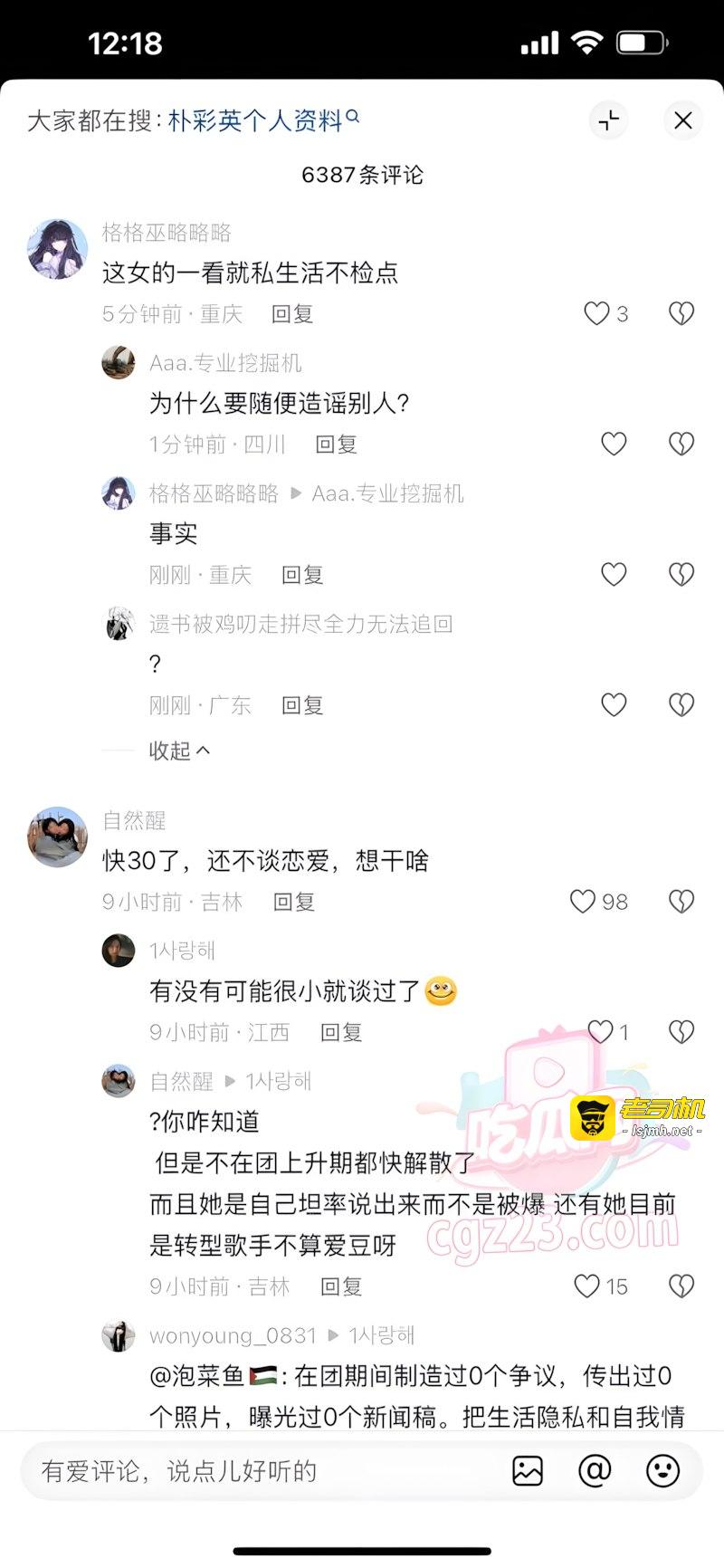This screenshot has height=1568, width=724.
Task: Reply to the comment 快30了，还不谈恋爱
Action: 294,902
